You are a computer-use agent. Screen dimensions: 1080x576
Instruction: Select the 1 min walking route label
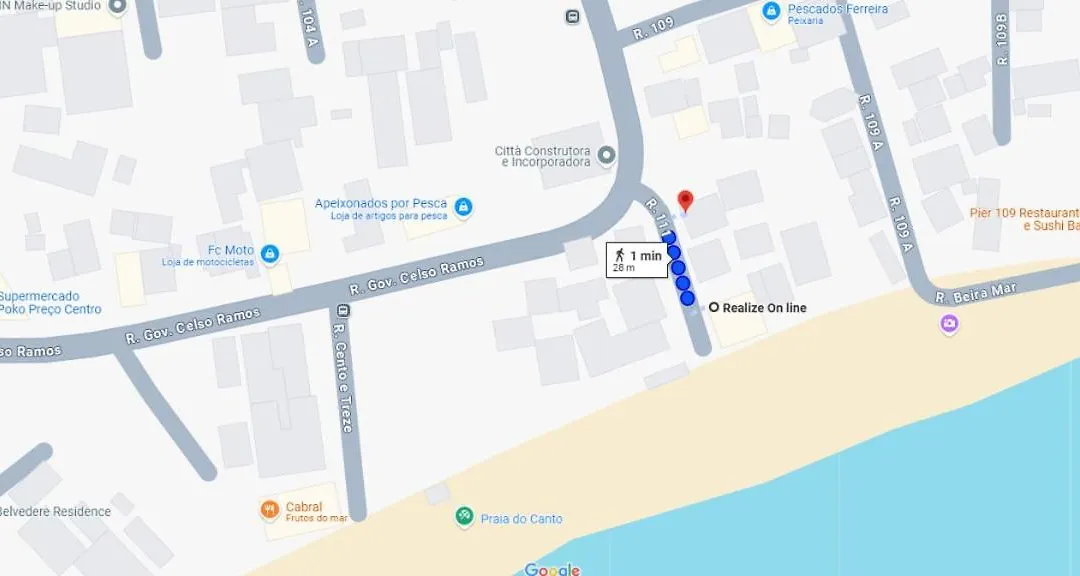click(x=636, y=260)
